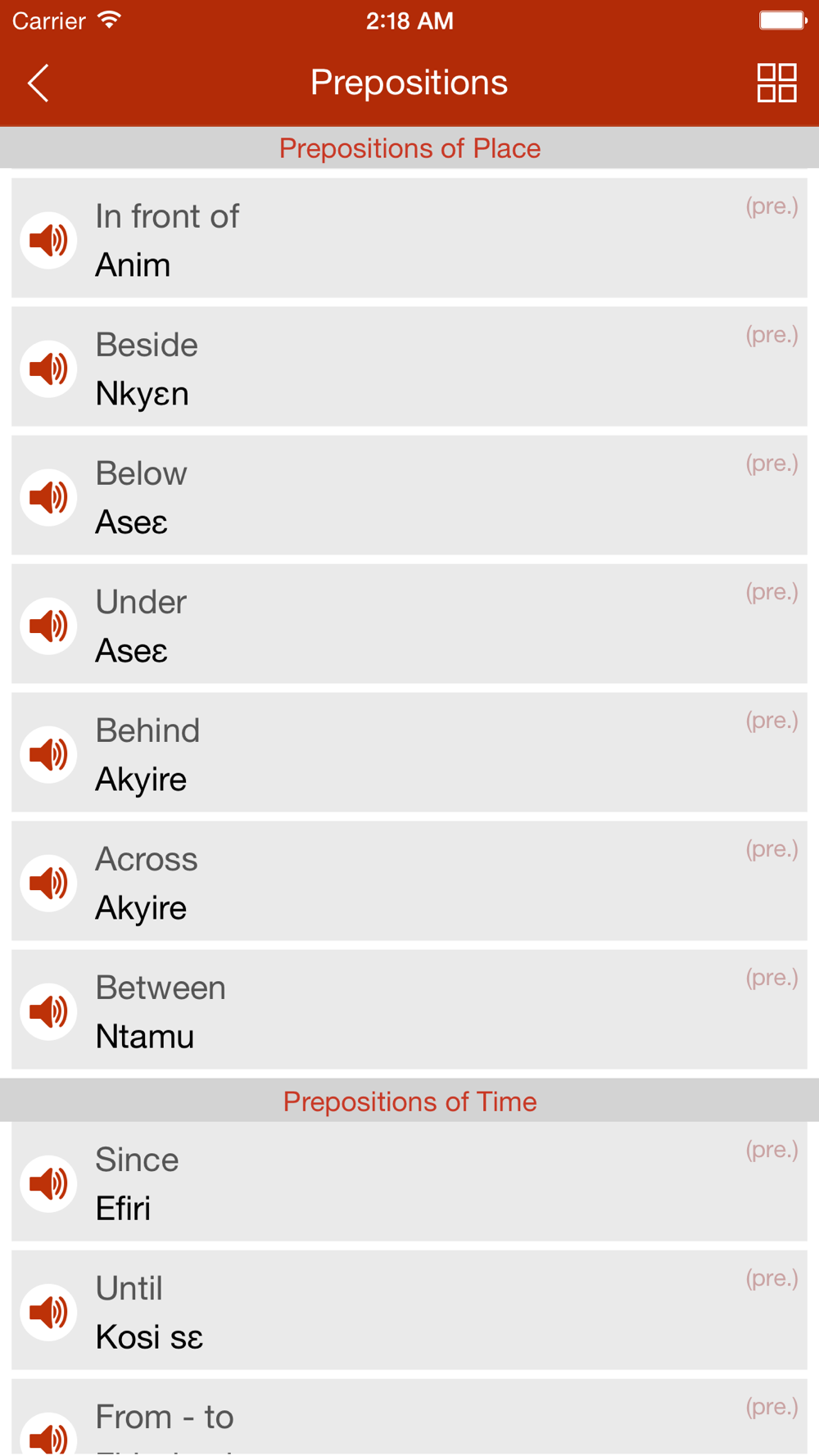
Task: Open the grid view icon
Action: click(x=776, y=83)
